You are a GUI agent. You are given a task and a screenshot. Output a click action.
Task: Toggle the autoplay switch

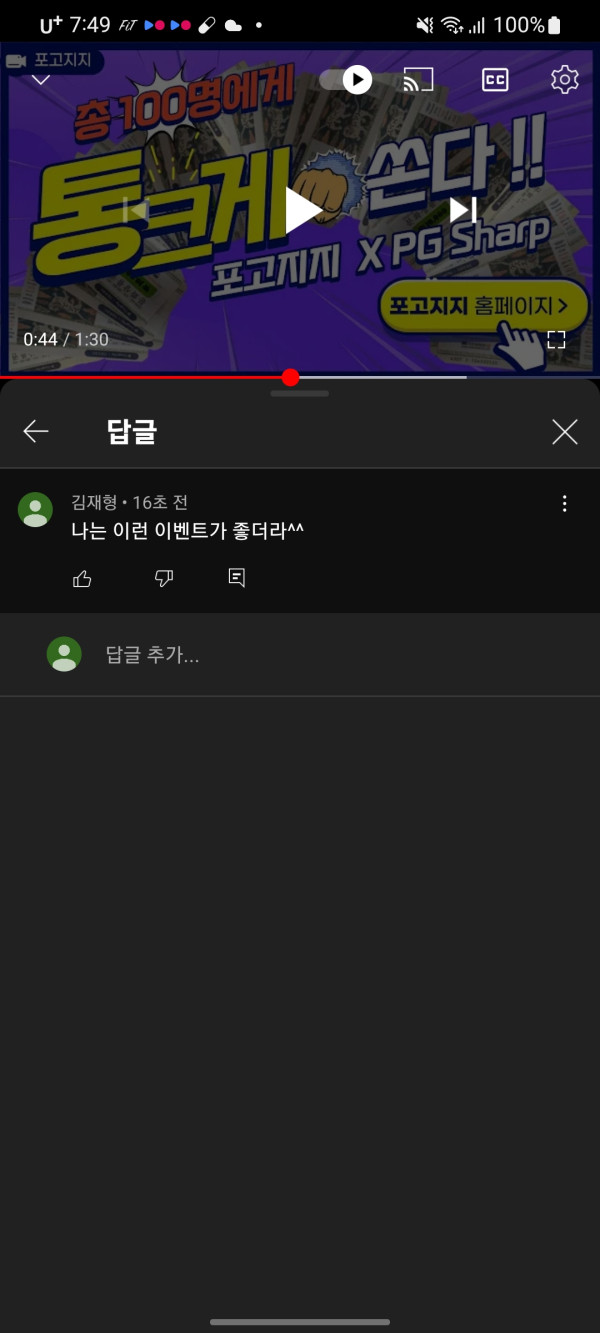pos(346,80)
